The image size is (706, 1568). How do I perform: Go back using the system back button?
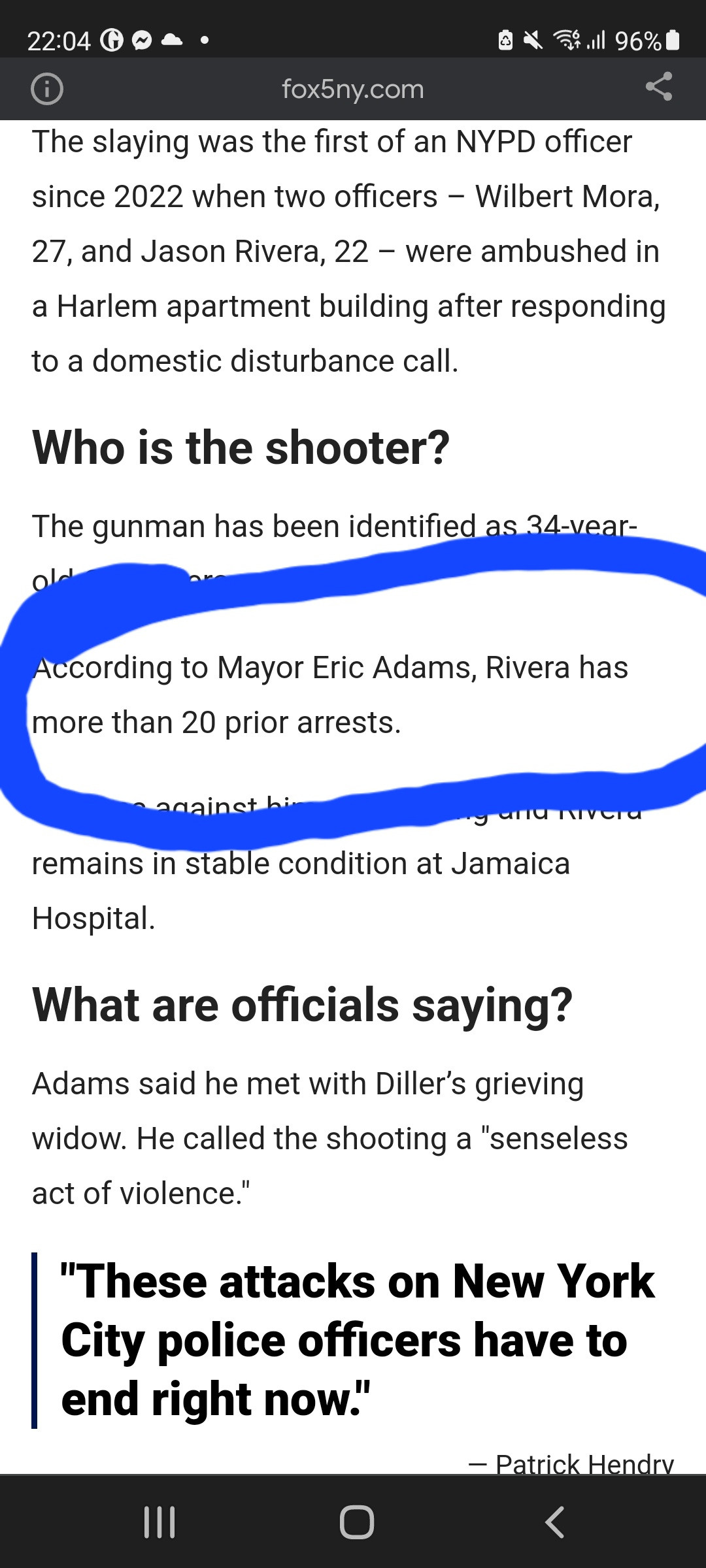click(554, 1522)
